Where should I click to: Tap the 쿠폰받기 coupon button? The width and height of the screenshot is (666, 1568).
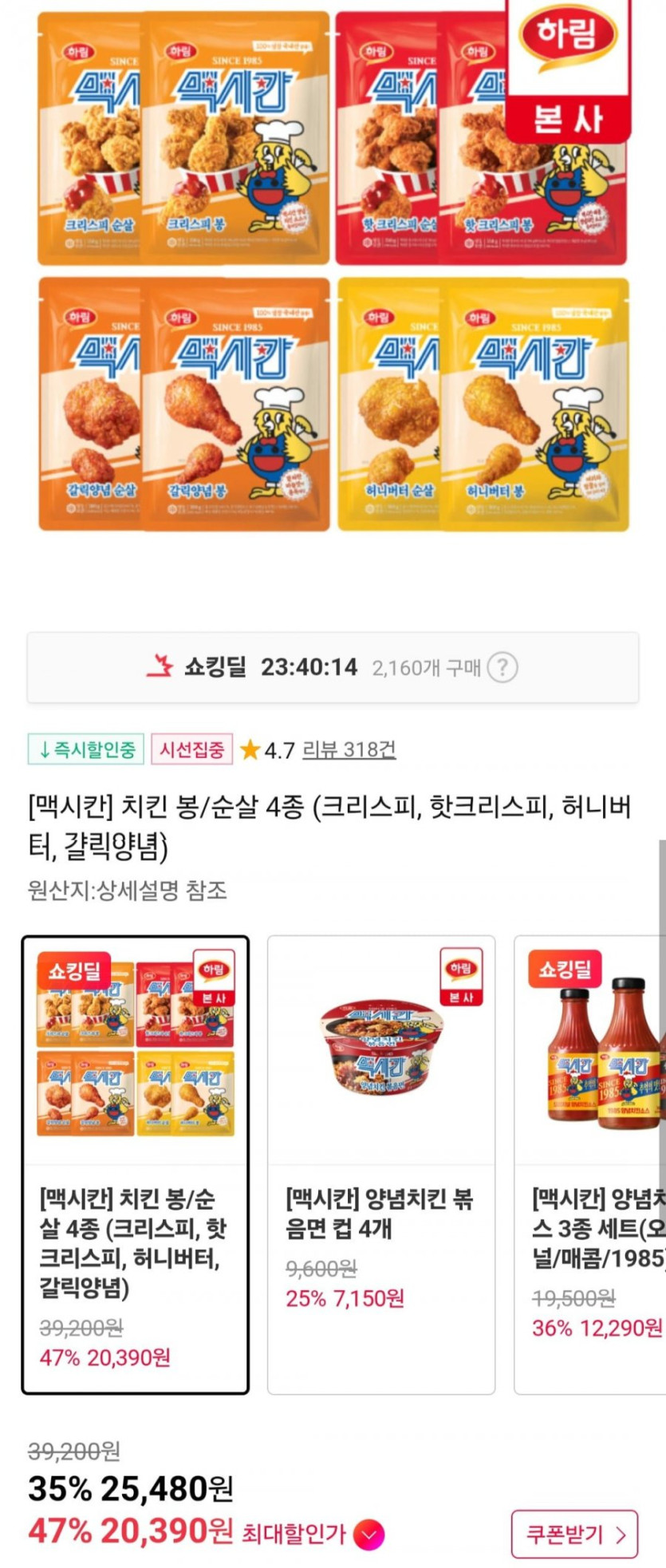(573, 1534)
